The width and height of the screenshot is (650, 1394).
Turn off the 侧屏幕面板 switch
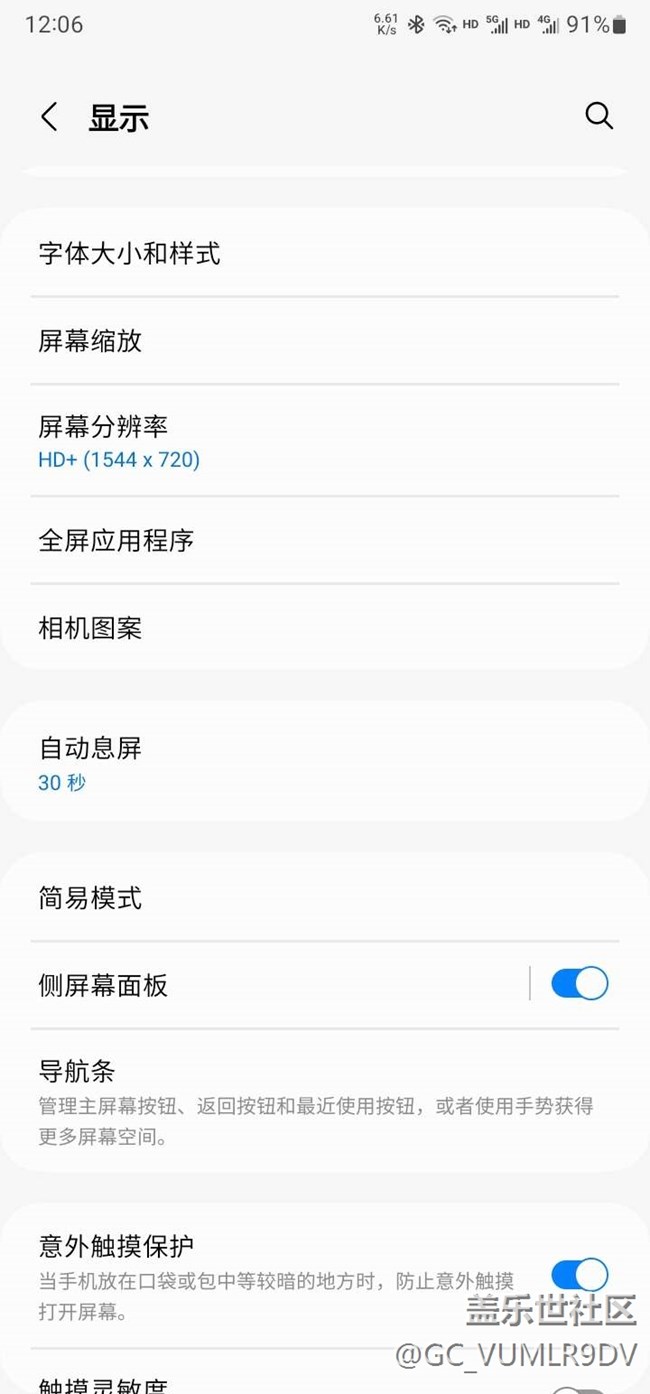[580, 984]
